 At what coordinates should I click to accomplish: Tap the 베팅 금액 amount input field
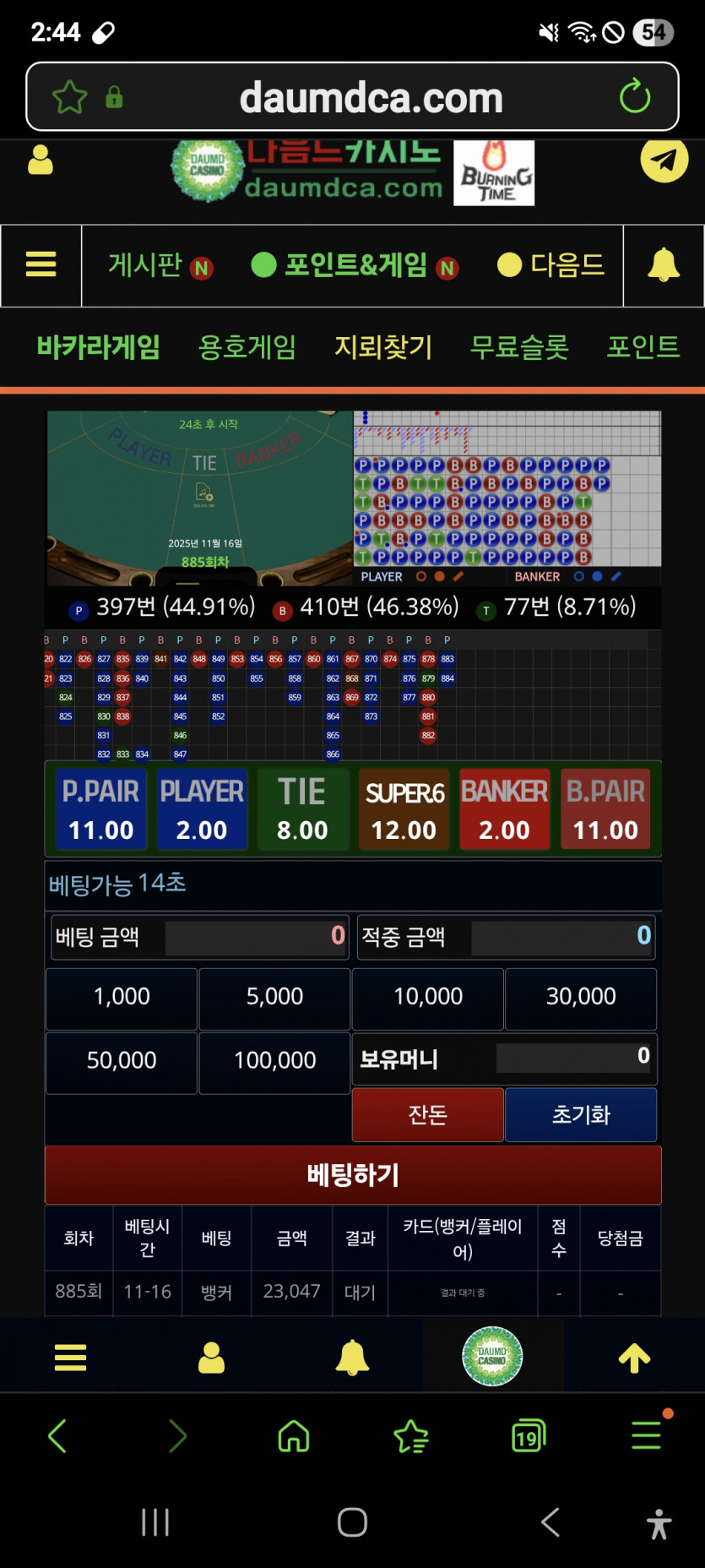click(257, 937)
